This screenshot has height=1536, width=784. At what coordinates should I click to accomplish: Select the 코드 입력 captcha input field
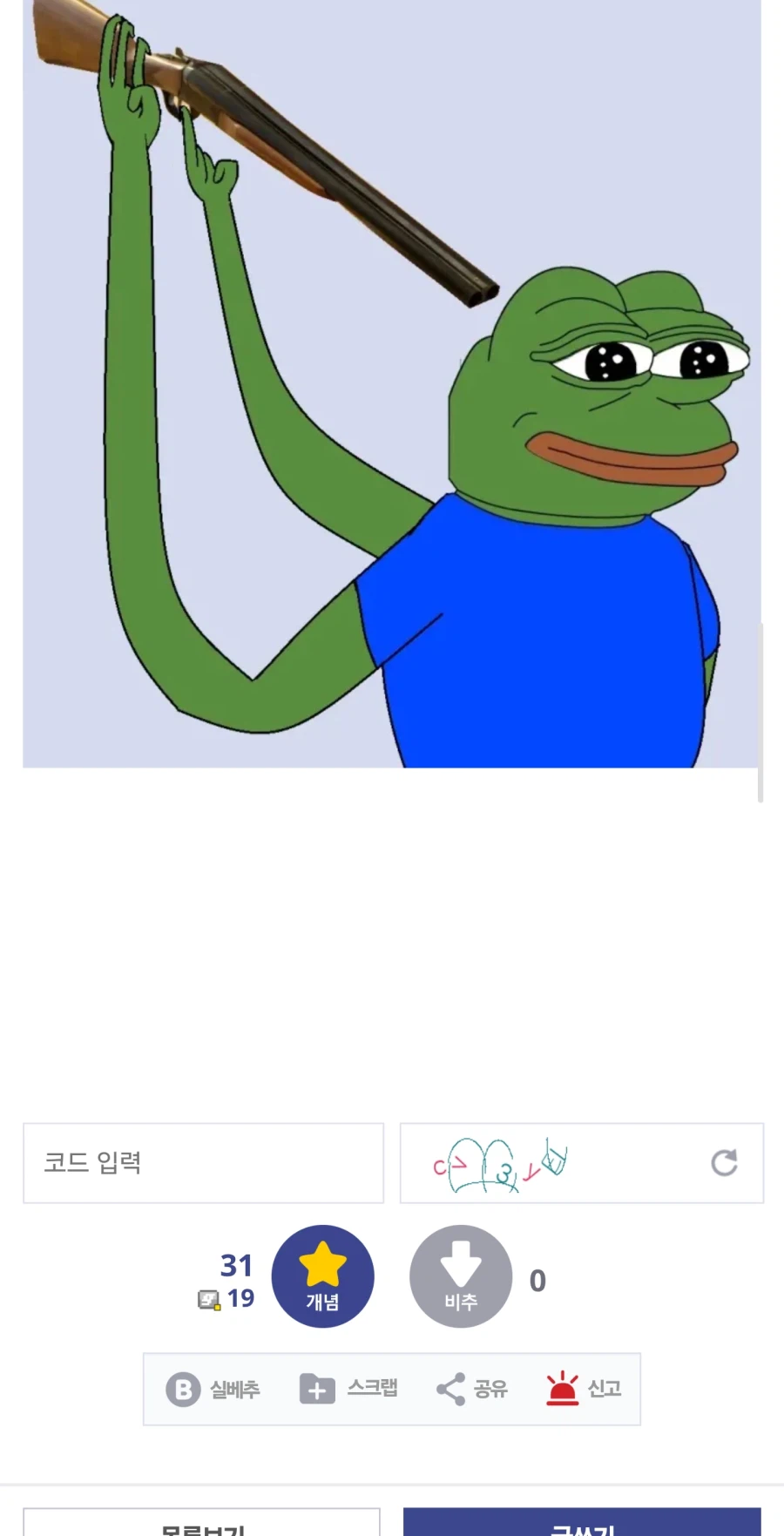tap(203, 1163)
